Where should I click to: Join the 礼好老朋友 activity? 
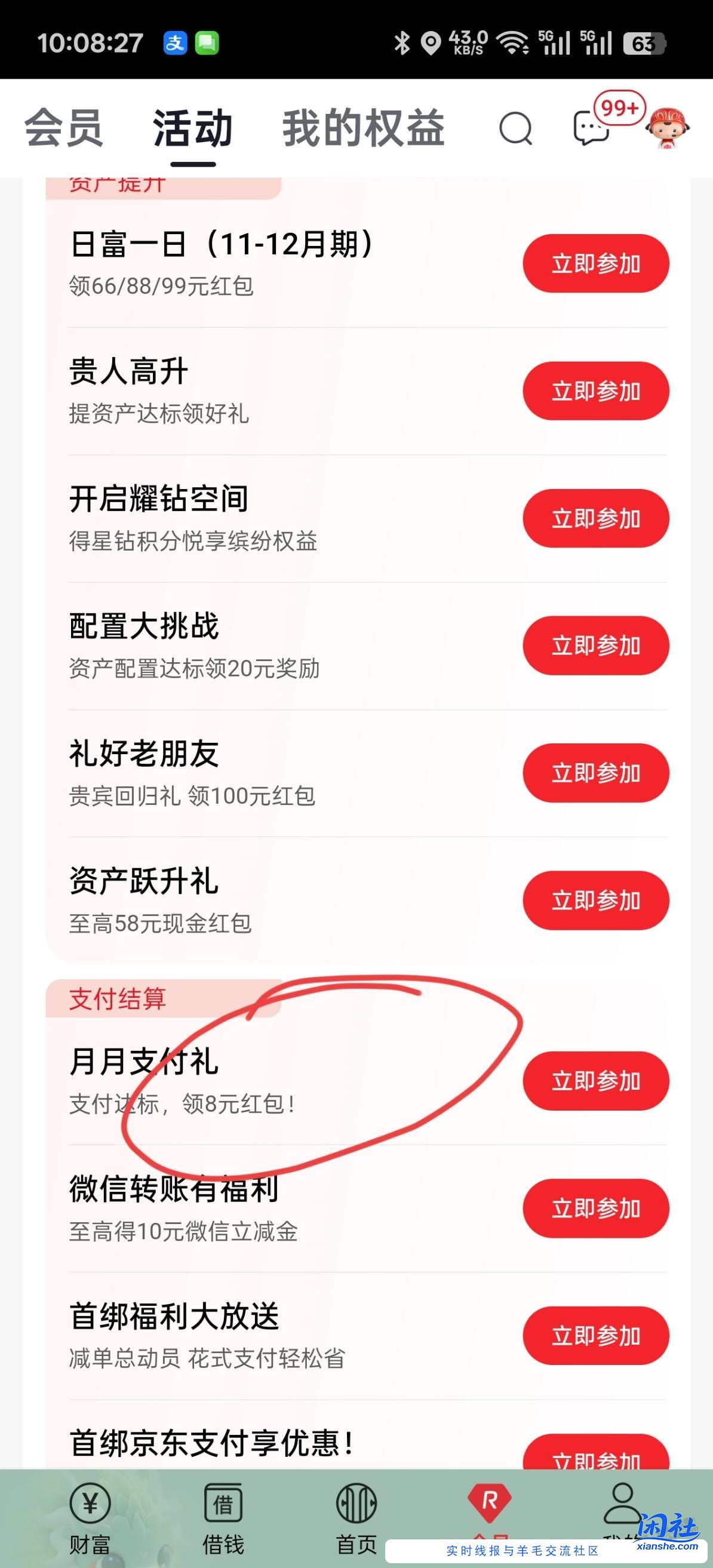coord(595,773)
